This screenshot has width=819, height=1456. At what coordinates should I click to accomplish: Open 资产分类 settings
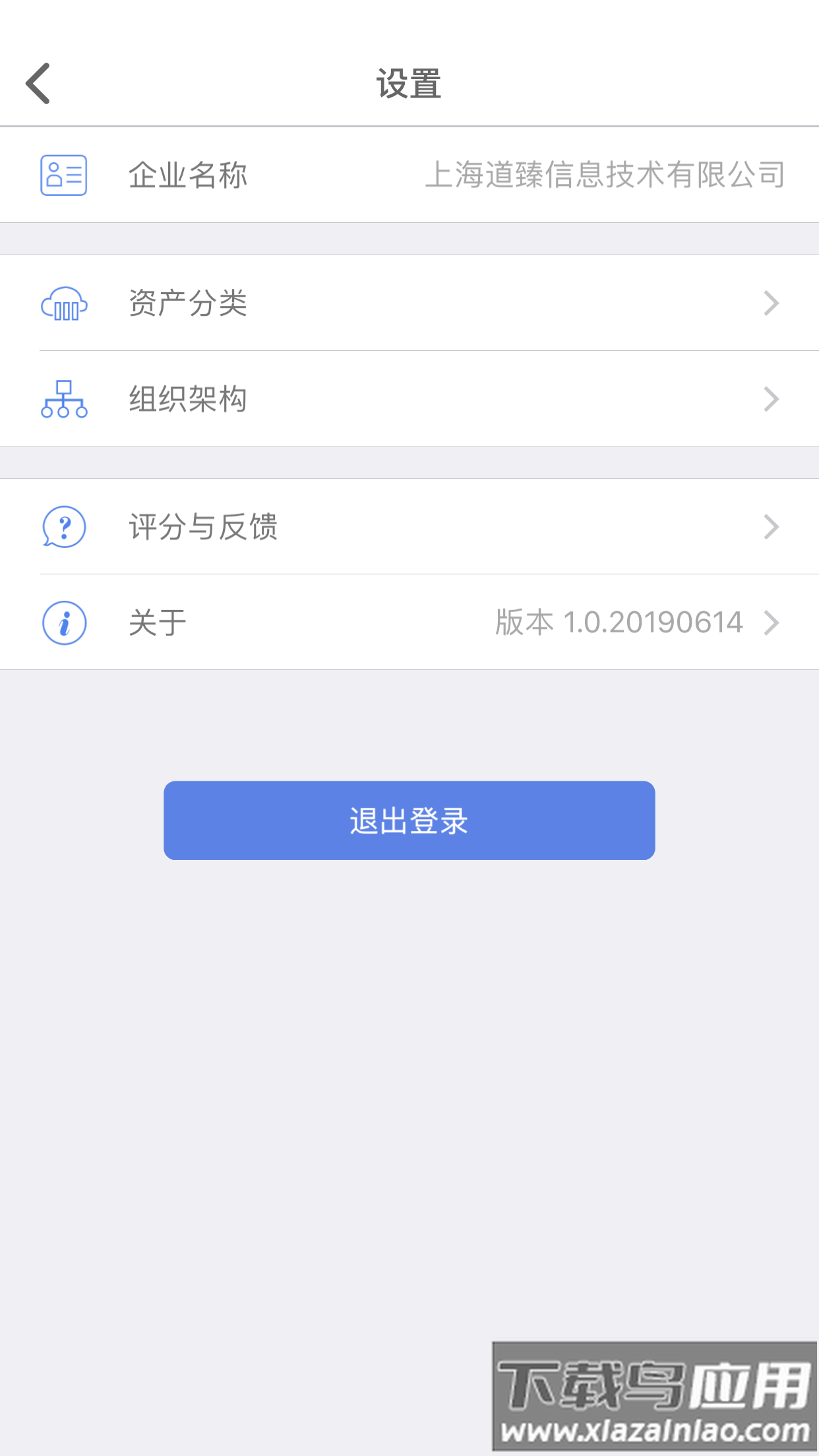tap(409, 303)
